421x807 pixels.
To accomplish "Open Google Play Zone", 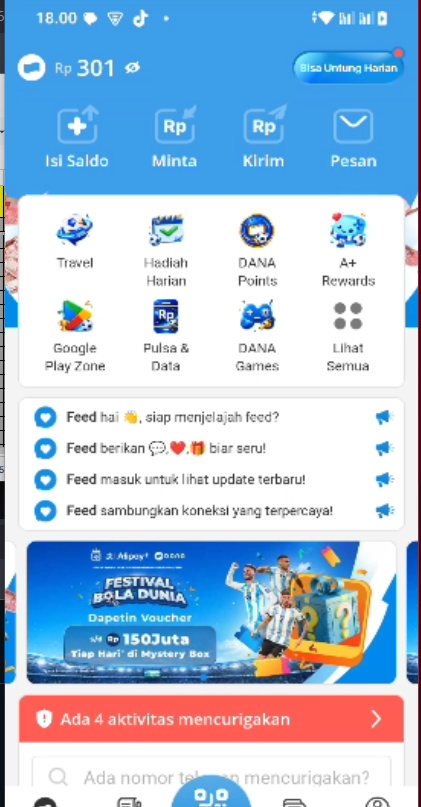I will point(75,336).
